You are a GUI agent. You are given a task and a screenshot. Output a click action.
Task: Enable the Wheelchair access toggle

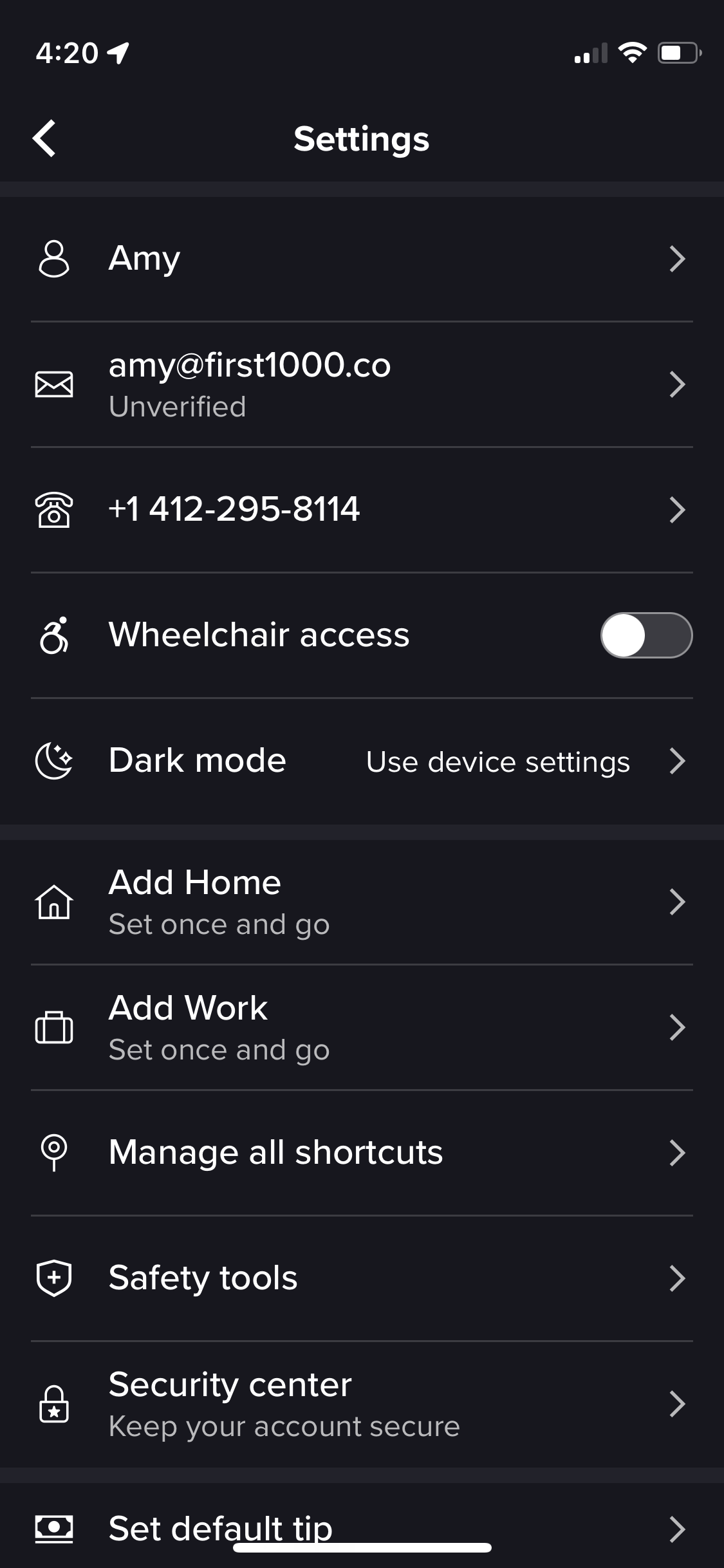(646, 635)
